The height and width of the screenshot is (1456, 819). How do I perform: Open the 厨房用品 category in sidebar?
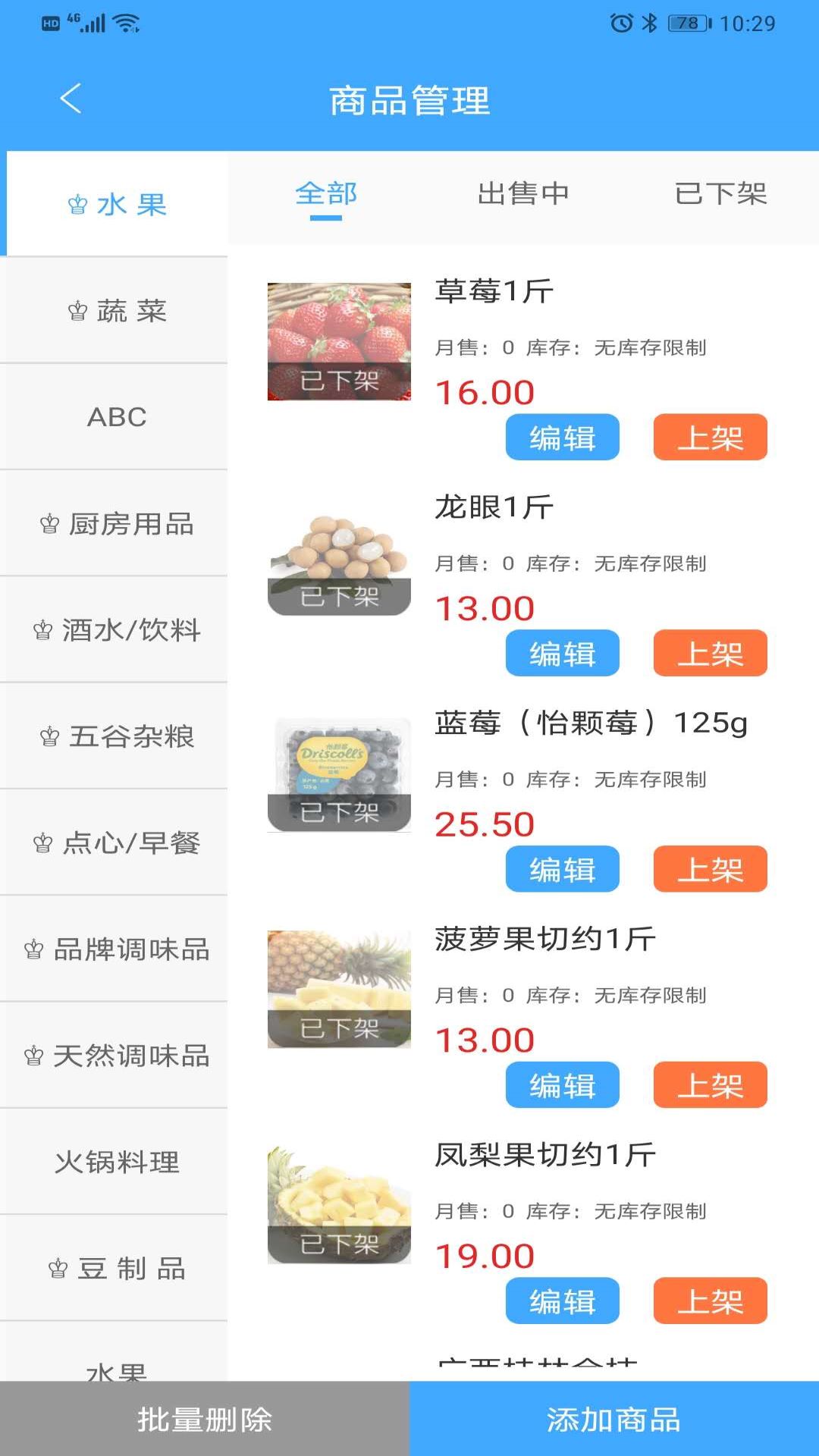(114, 523)
